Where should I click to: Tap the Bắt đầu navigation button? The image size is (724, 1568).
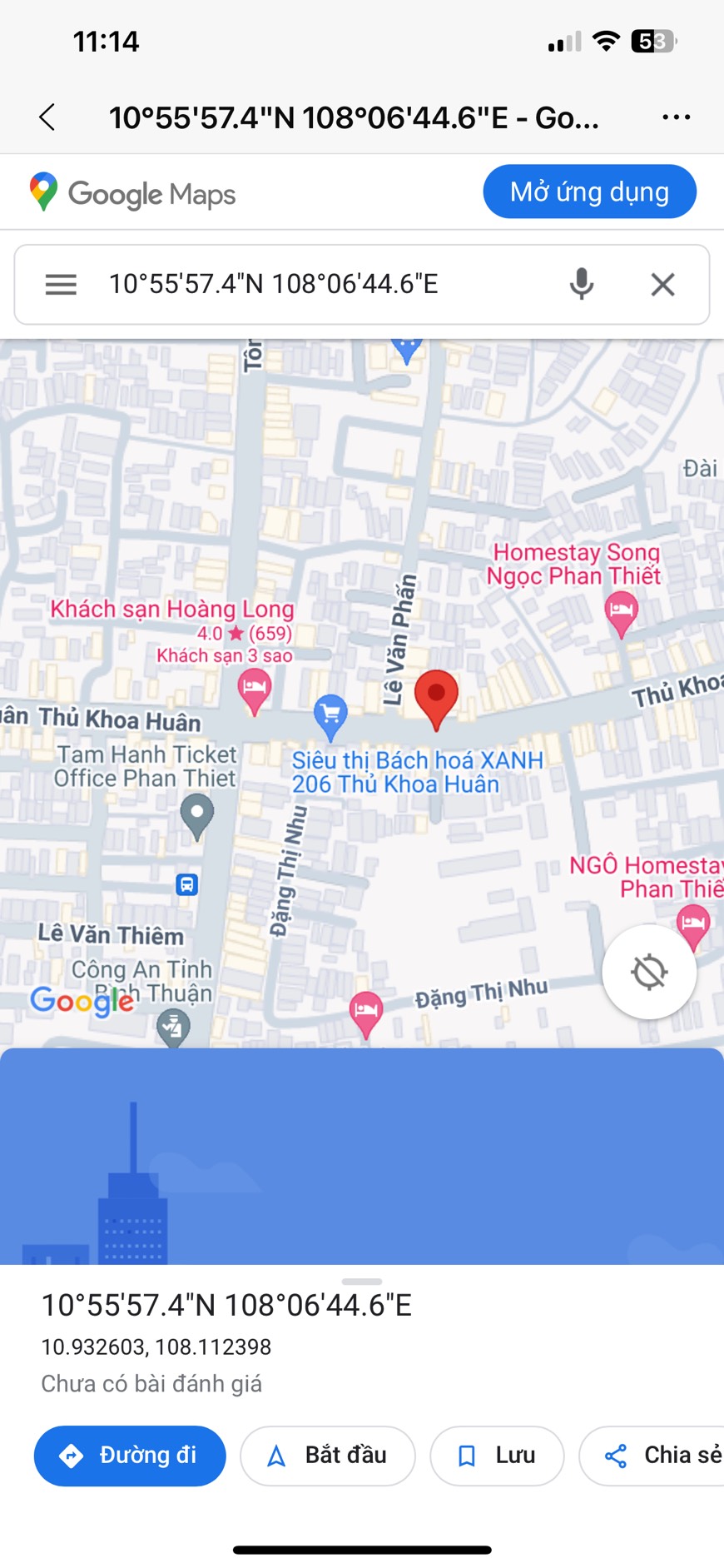point(328,1456)
